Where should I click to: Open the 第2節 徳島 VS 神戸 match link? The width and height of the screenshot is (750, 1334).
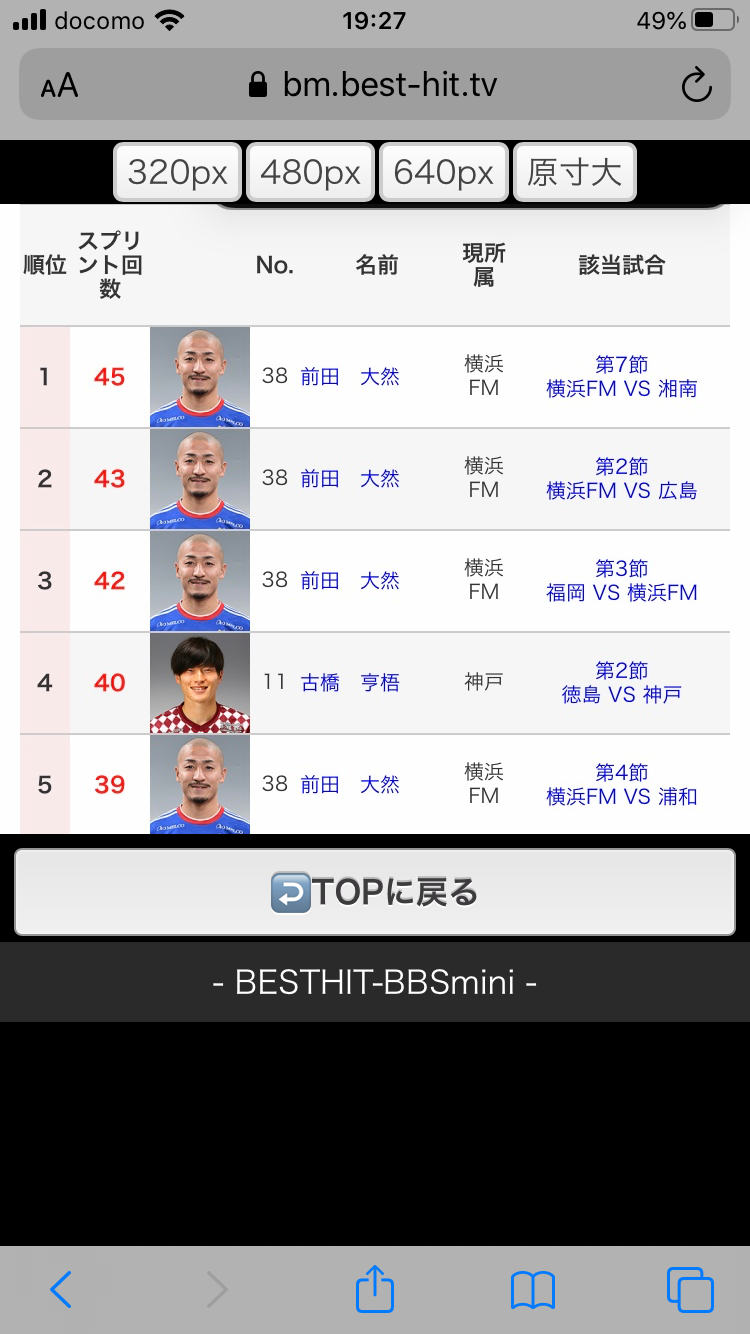point(621,683)
